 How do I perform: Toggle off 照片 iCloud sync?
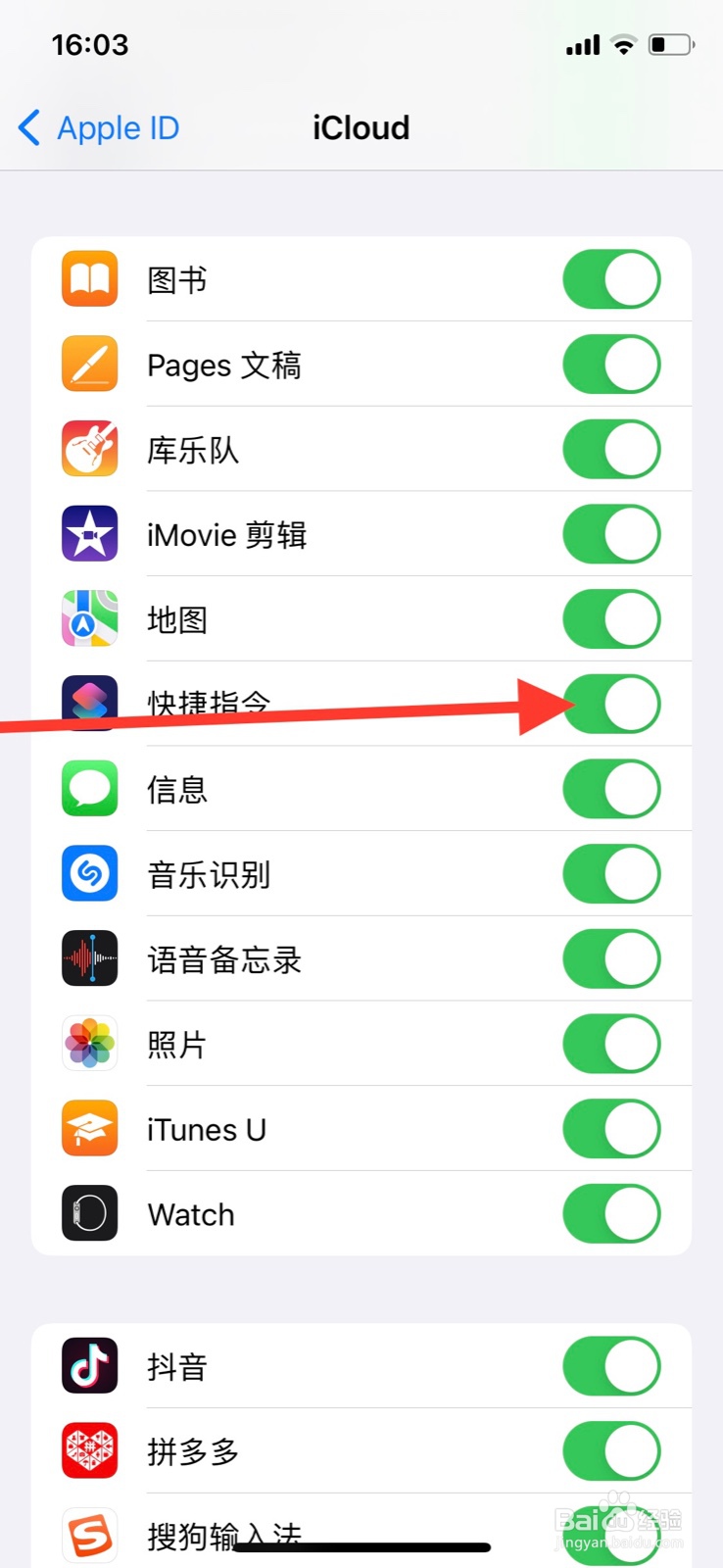(x=610, y=1043)
